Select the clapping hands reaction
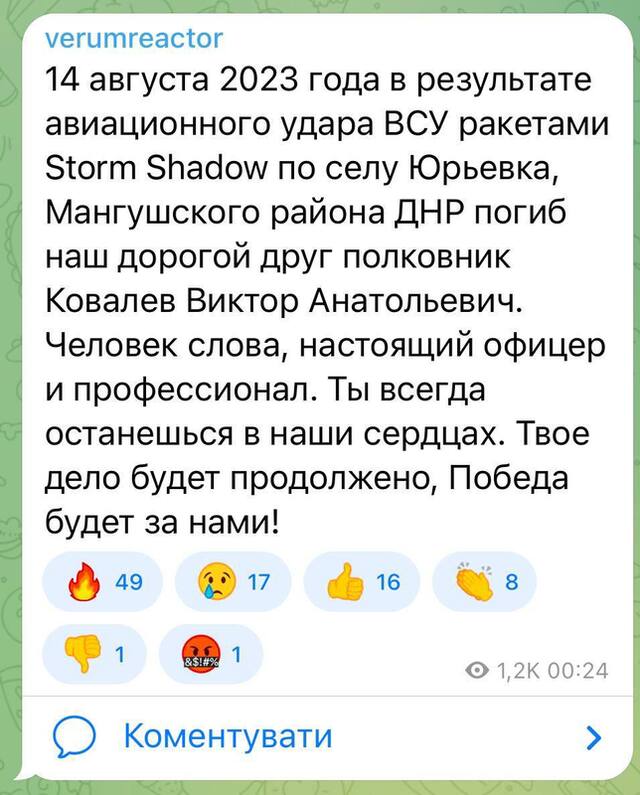The height and width of the screenshot is (795, 640). point(484,581)
